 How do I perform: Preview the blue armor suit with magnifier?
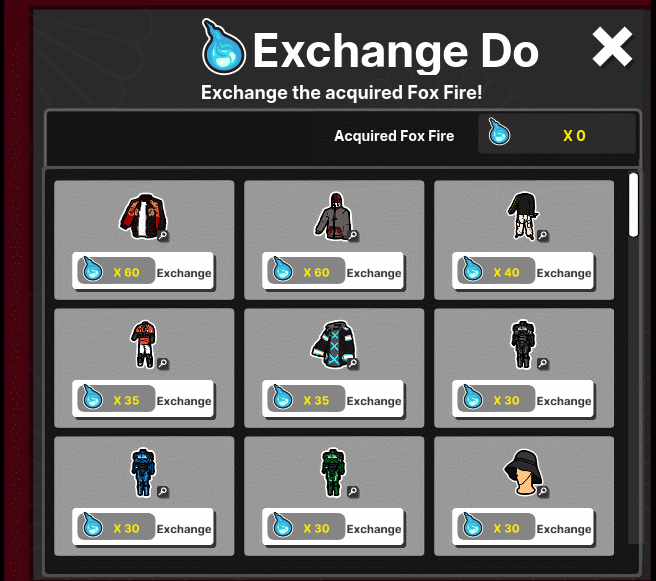point(163,492)
